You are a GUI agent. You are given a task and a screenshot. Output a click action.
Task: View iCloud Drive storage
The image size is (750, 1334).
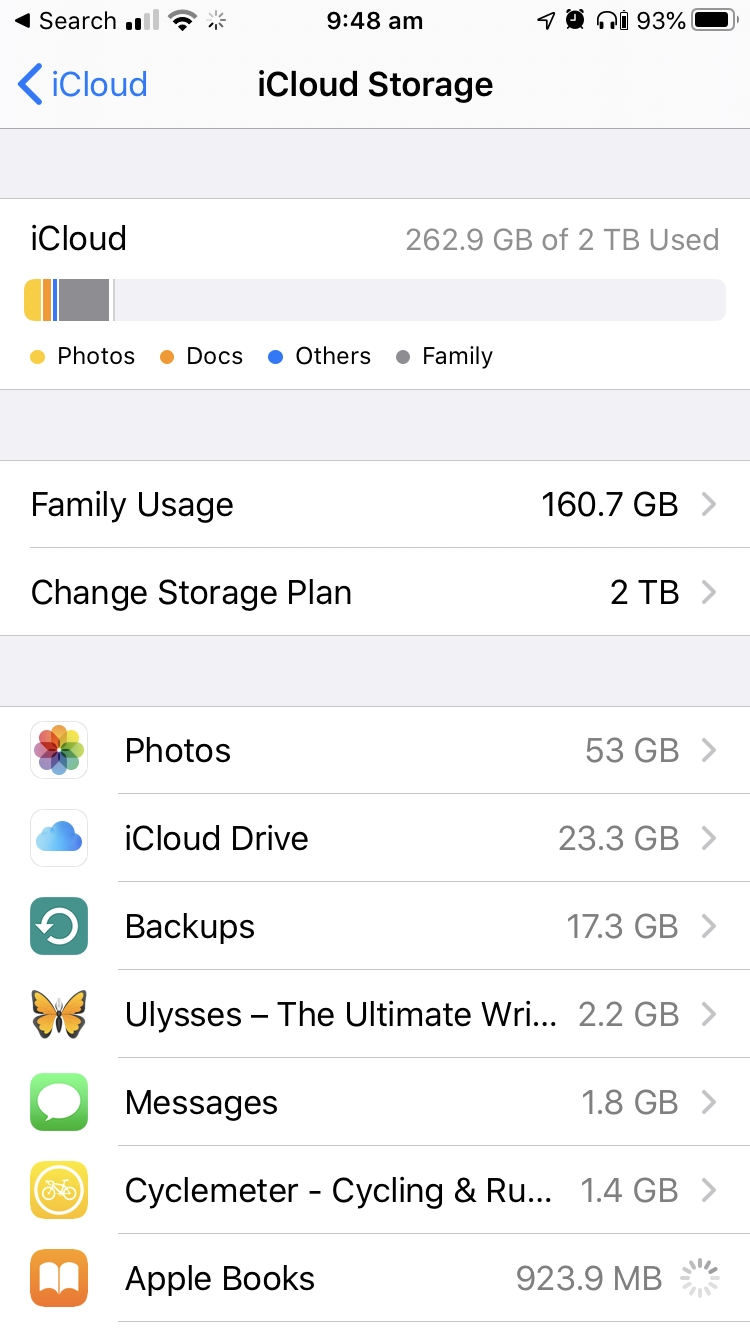pyautogui.click(x=375, y=838)
